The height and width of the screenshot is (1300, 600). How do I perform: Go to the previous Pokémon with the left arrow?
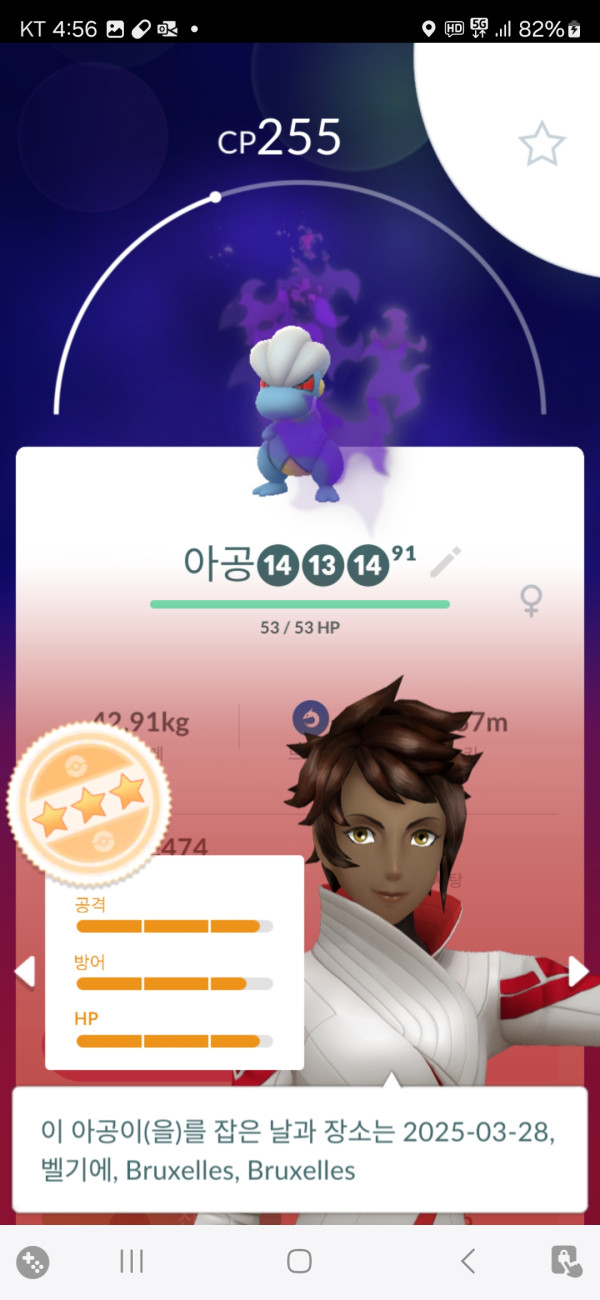(25, 970)
